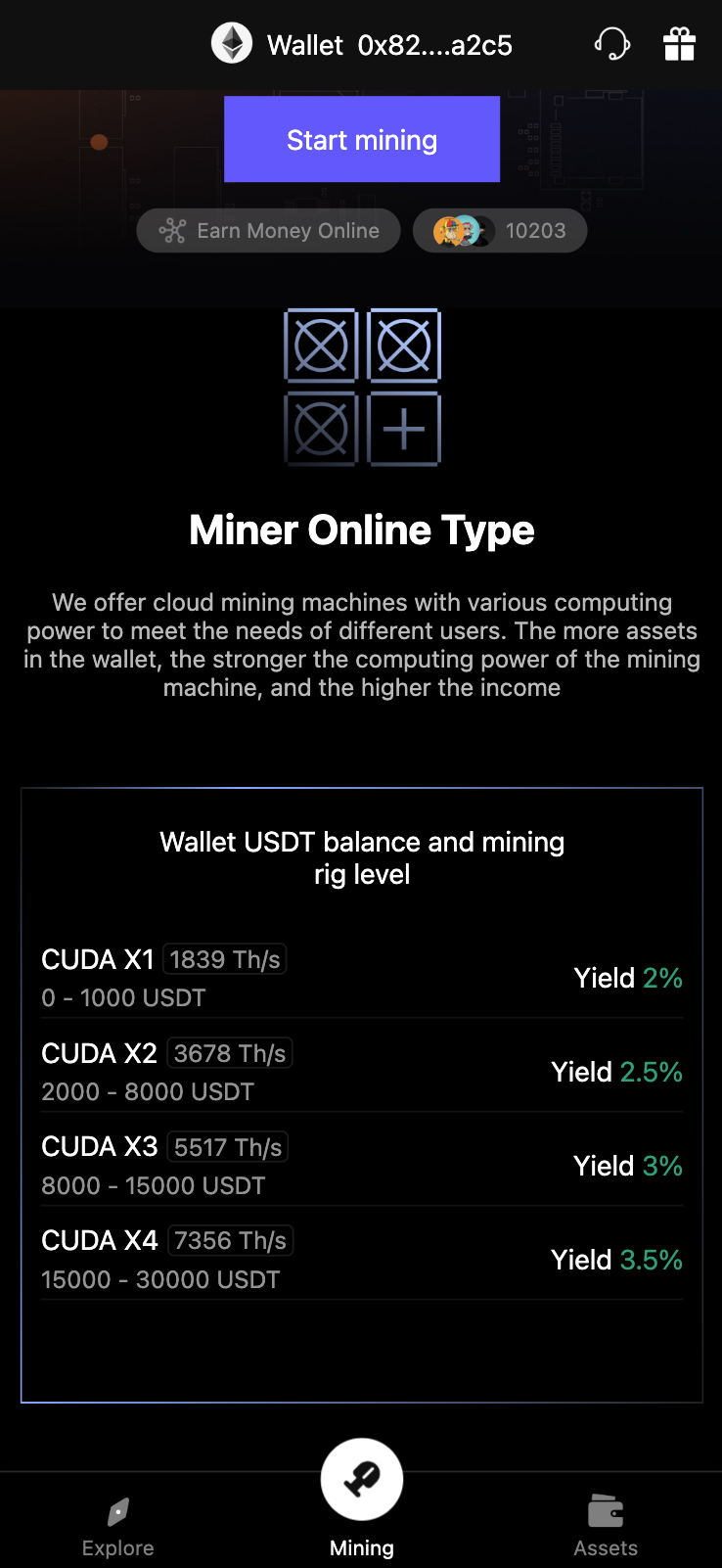Select the Explore navigation icon

point(117,1512)
